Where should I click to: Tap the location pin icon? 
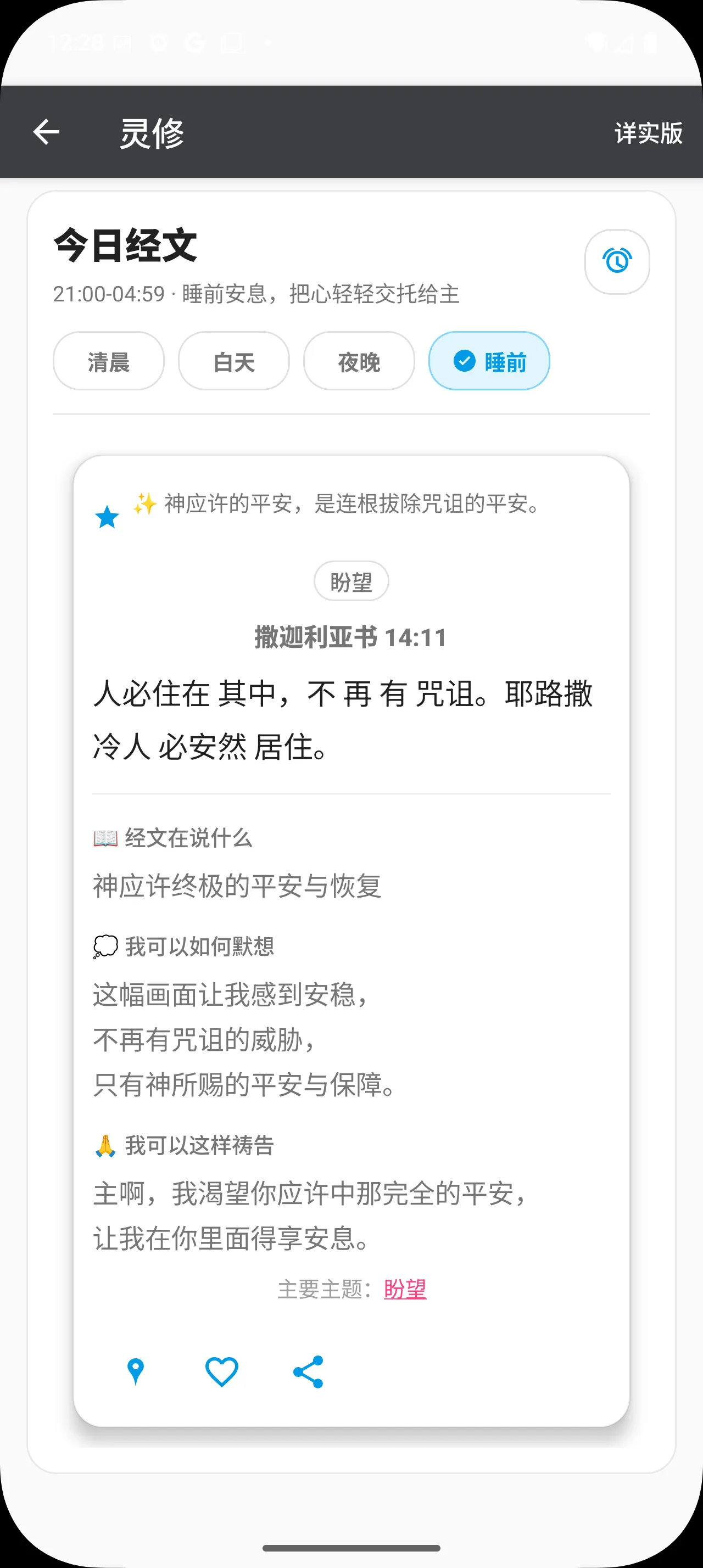point(136,1372)
